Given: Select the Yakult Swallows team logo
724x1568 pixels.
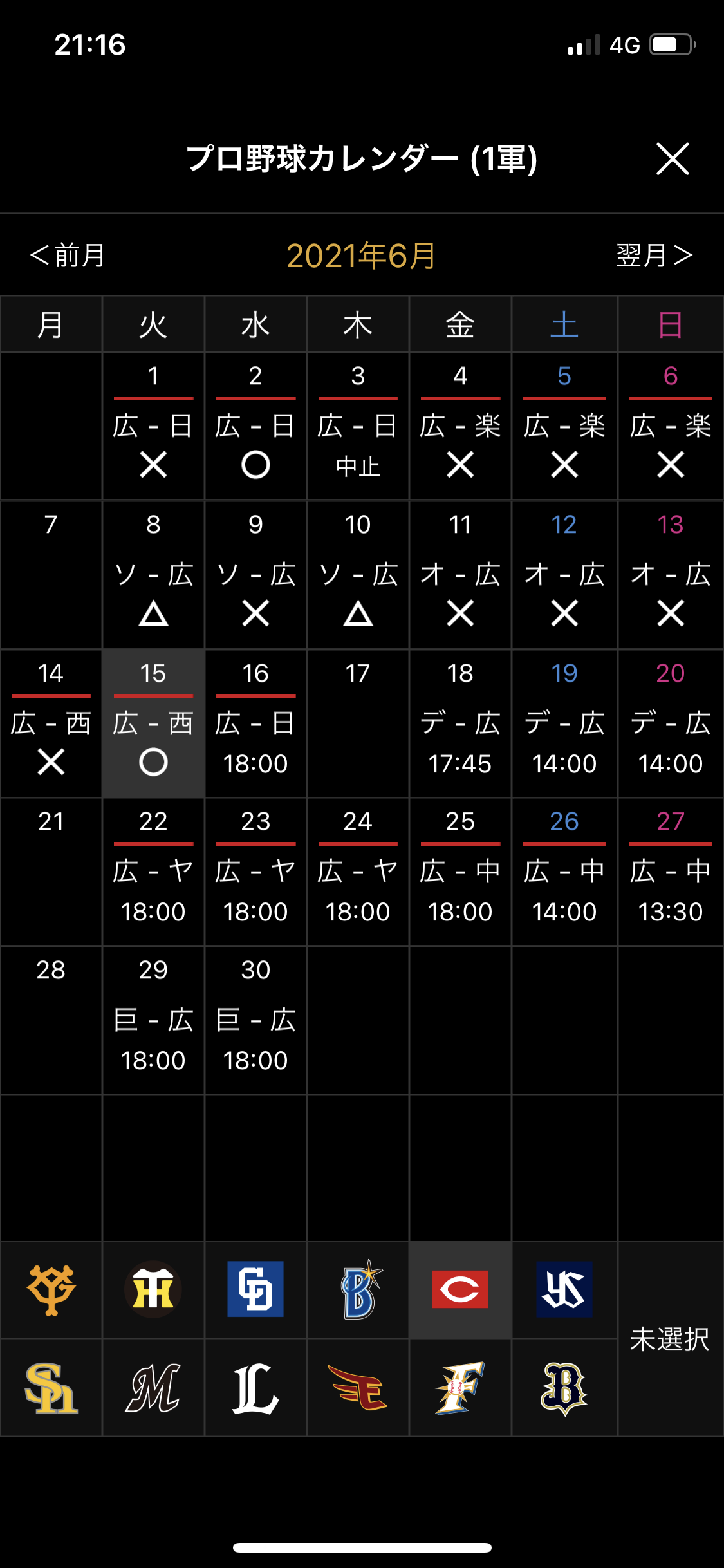Looking at the screenshot, I should (x=564, y=1290).
